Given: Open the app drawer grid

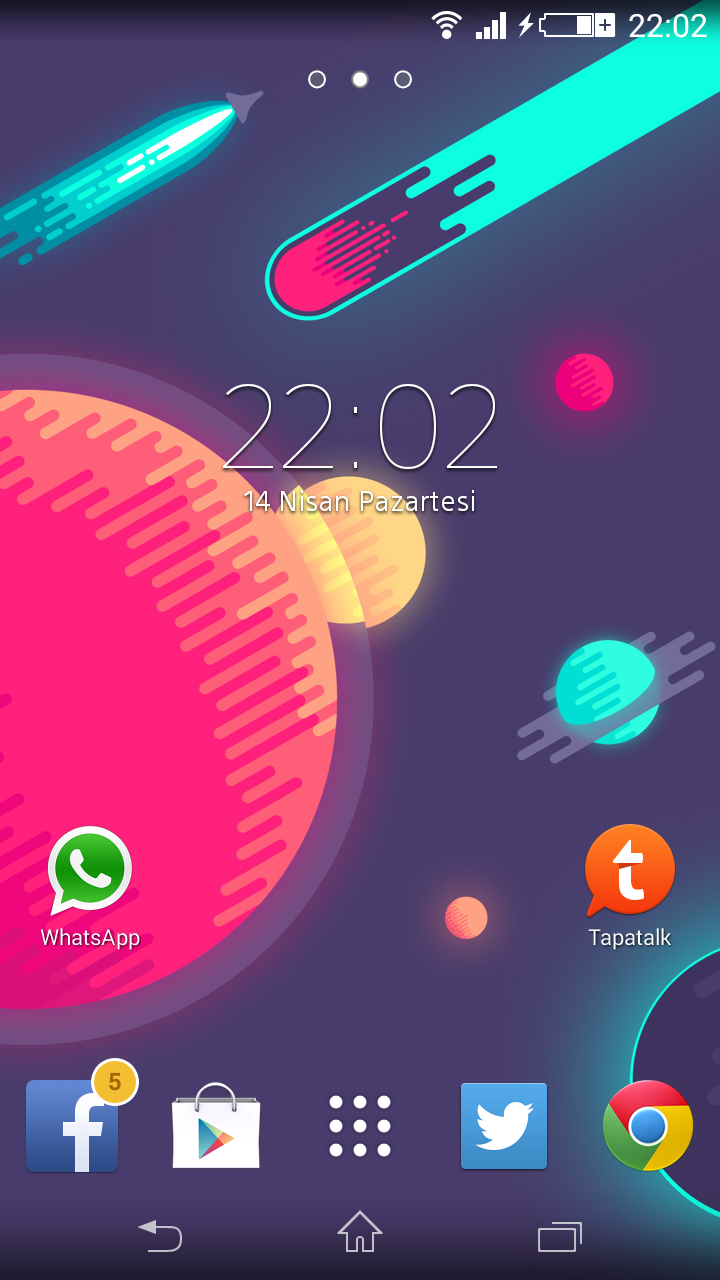Looking at the screenshot, I should [x=360, y=1126].
